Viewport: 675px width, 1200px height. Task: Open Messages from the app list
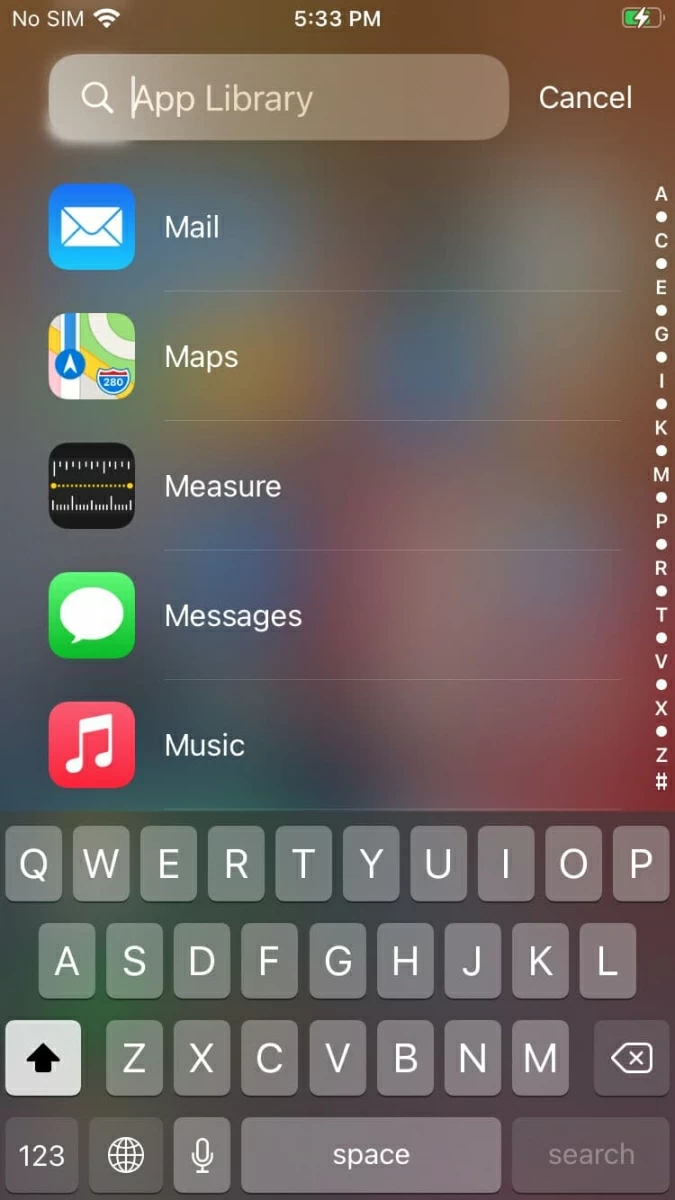[x=92, y=615]
